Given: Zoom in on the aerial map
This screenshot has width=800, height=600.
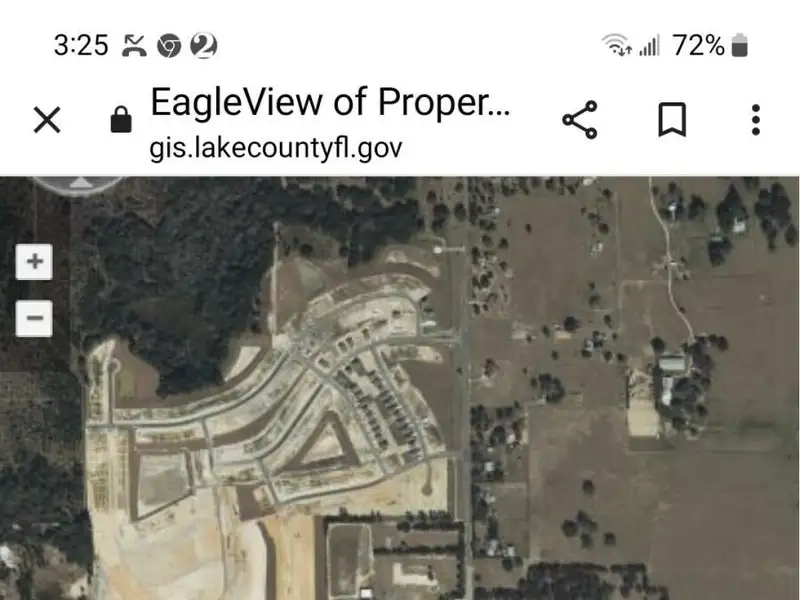Looking at the screenshot, I should [35, 263].
